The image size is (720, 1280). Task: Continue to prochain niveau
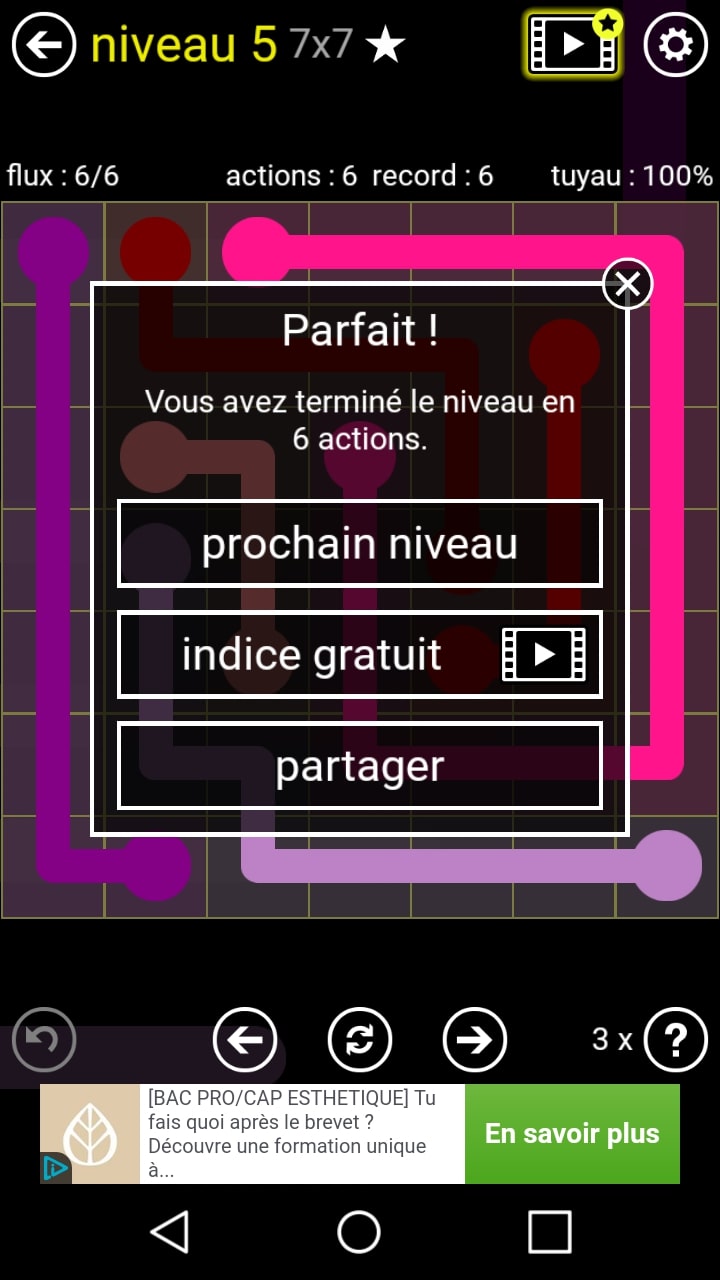(x=360, y=544)
